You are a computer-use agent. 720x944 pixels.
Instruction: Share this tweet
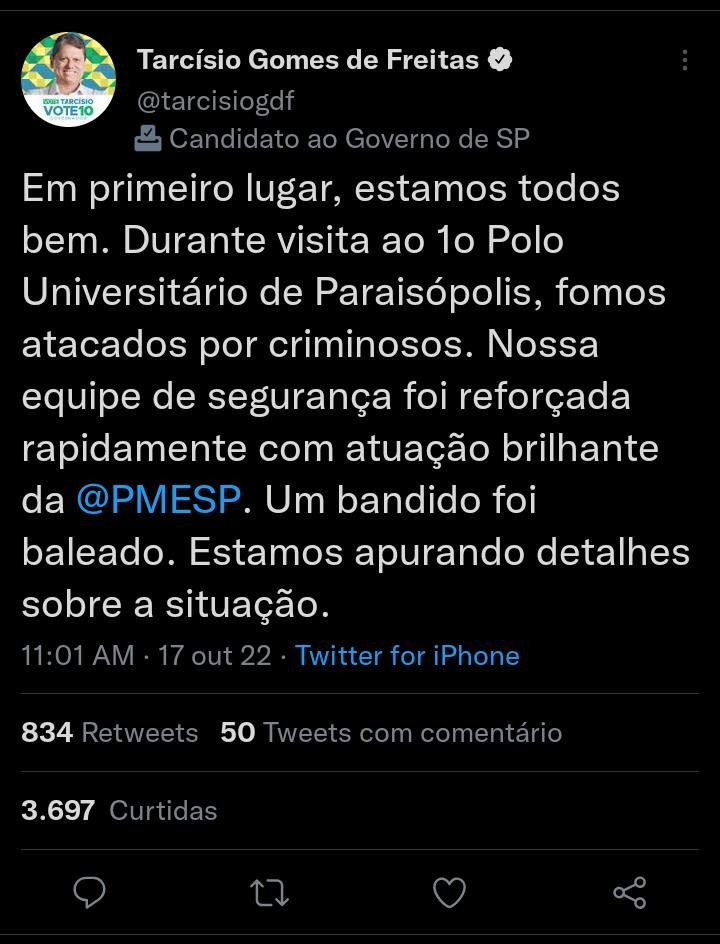coord(629,892)
